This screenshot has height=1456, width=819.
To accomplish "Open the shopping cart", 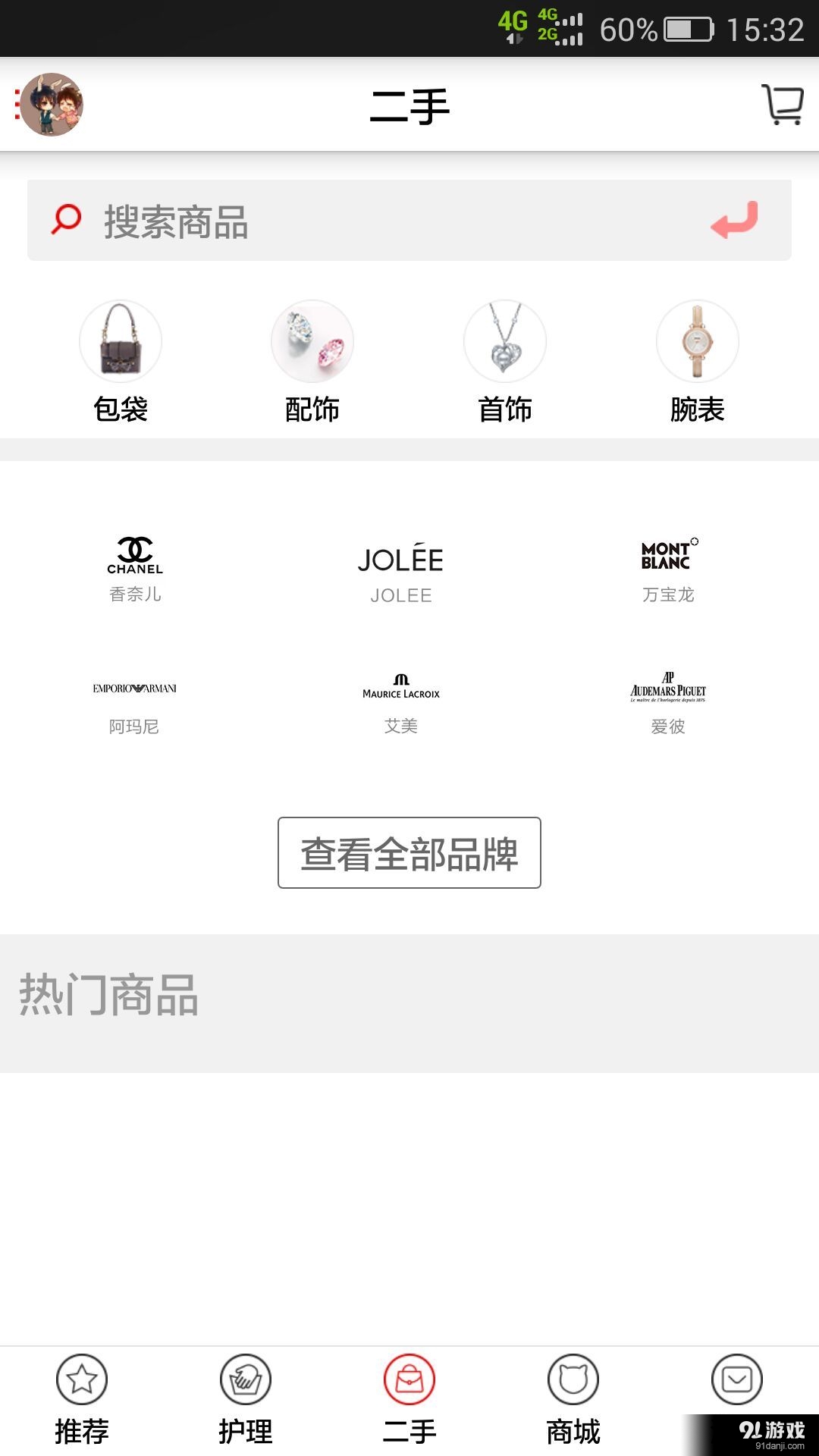I will pyautogui.click(x=782, y=104).
